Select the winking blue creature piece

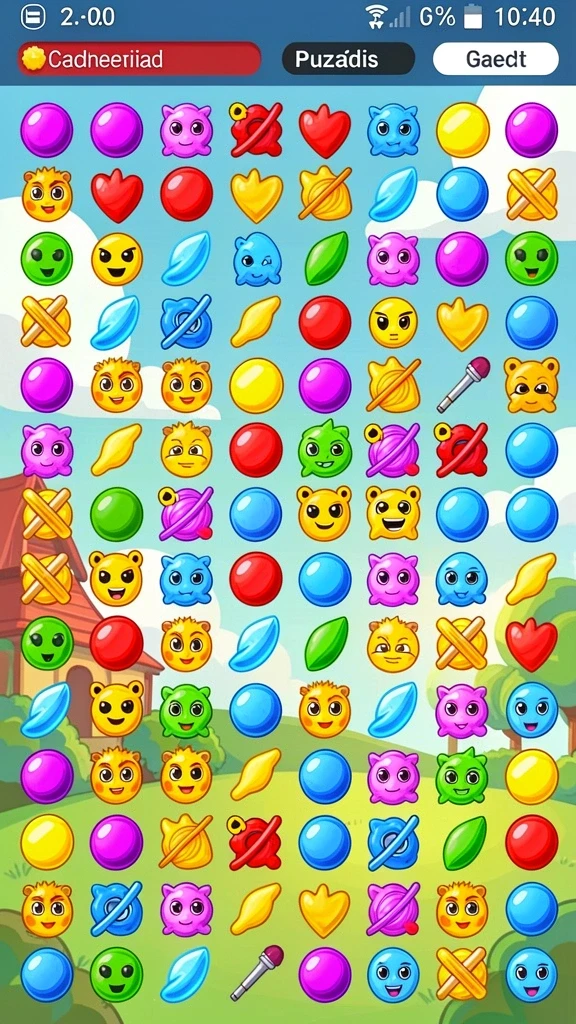[257, 259]
